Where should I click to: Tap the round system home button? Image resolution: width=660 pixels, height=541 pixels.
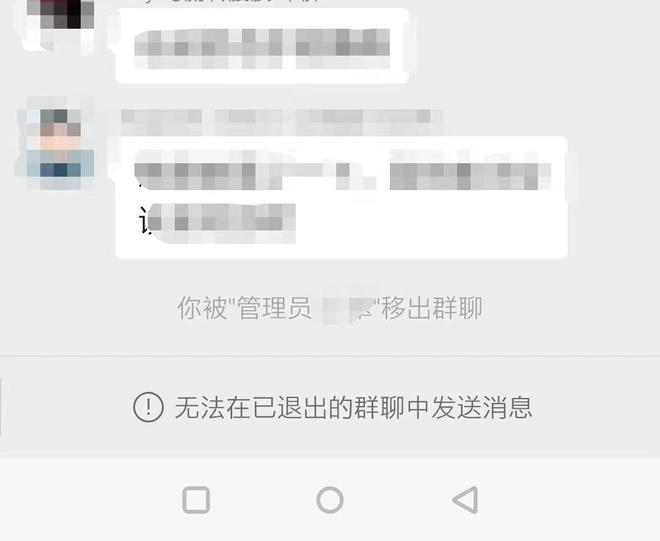click(x=330, y=499)
